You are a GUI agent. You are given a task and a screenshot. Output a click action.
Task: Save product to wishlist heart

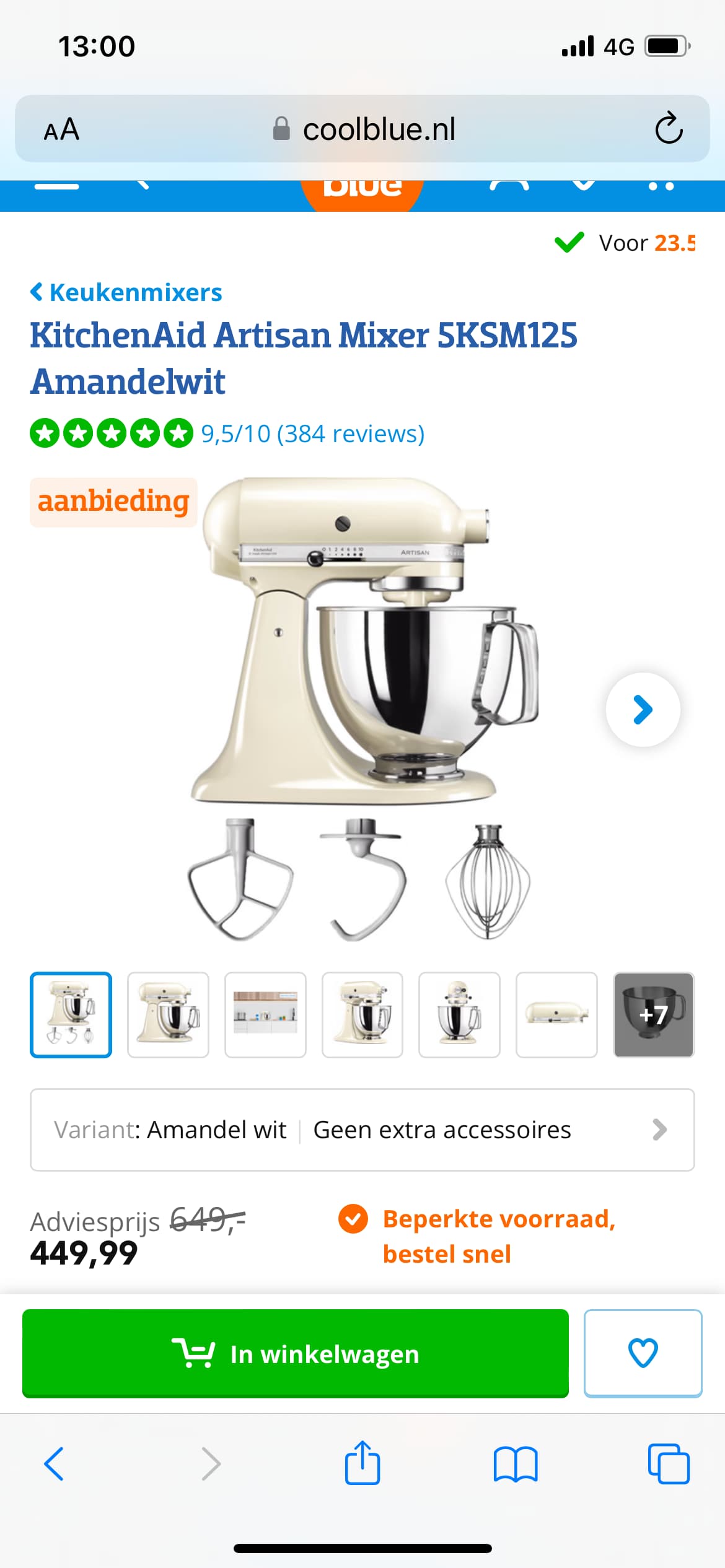[x=643, y=1354]
